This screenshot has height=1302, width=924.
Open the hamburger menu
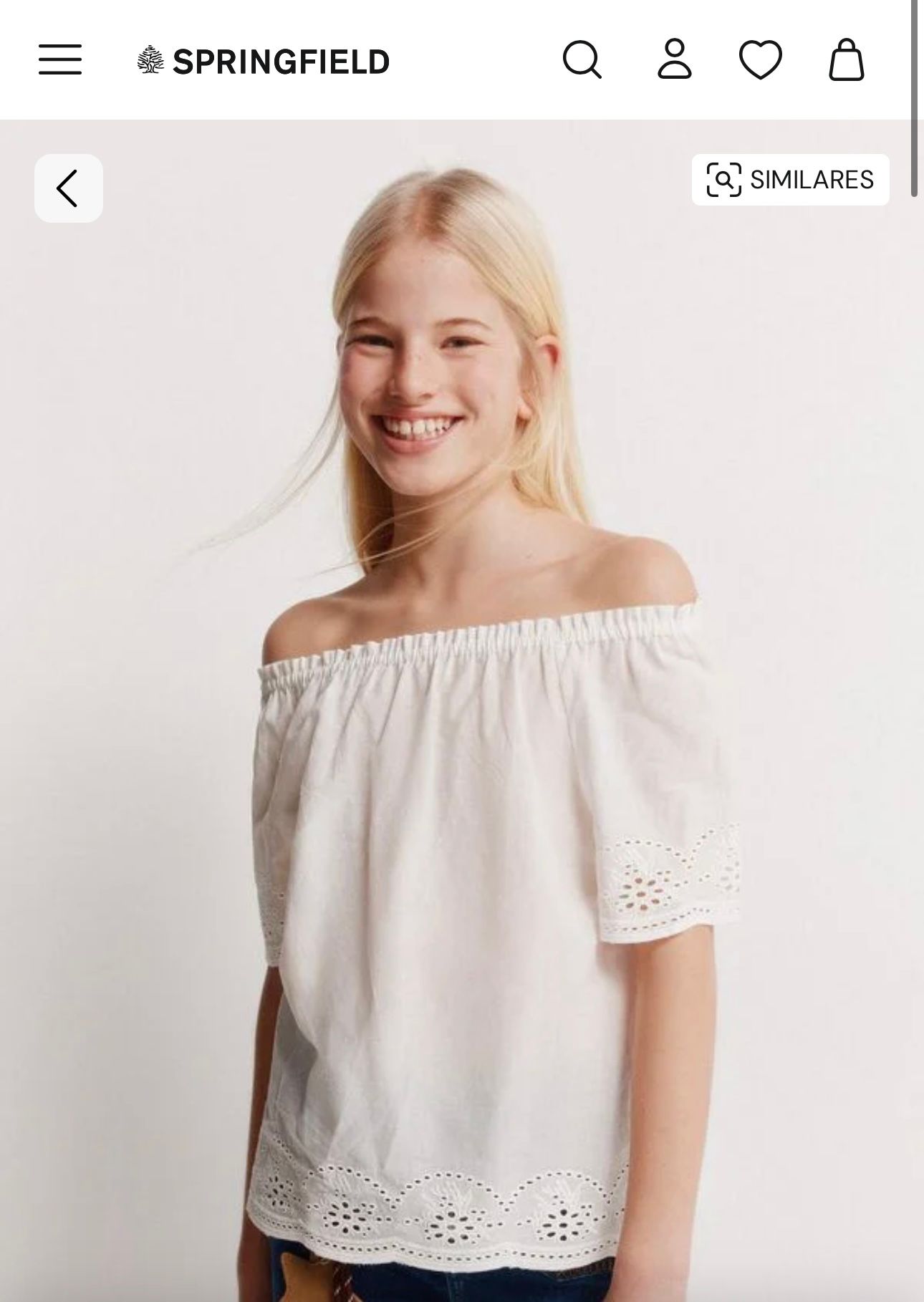pyautogui.click(x=60, y=59)
